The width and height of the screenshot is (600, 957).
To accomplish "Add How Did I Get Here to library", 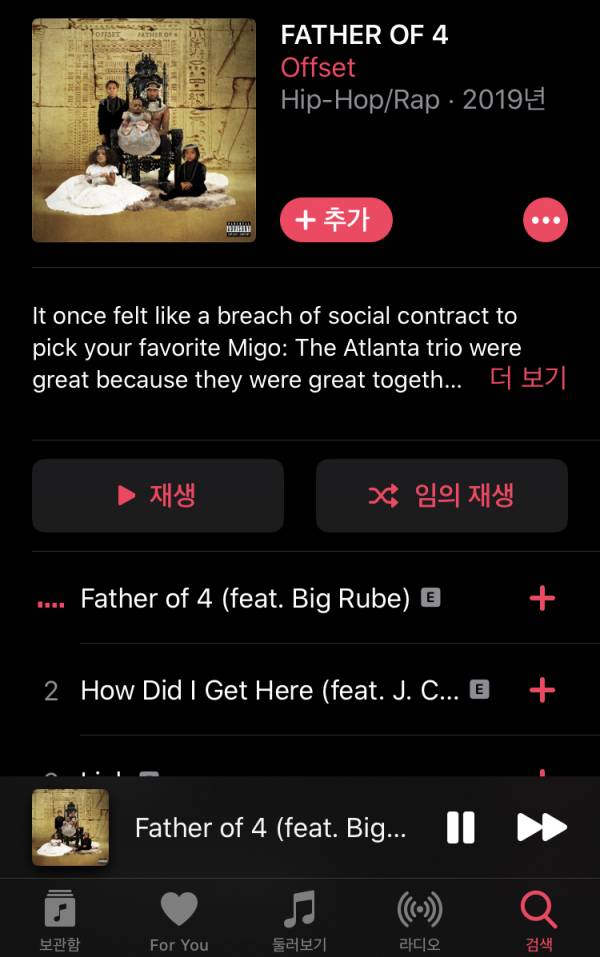I will coord(541,690).
